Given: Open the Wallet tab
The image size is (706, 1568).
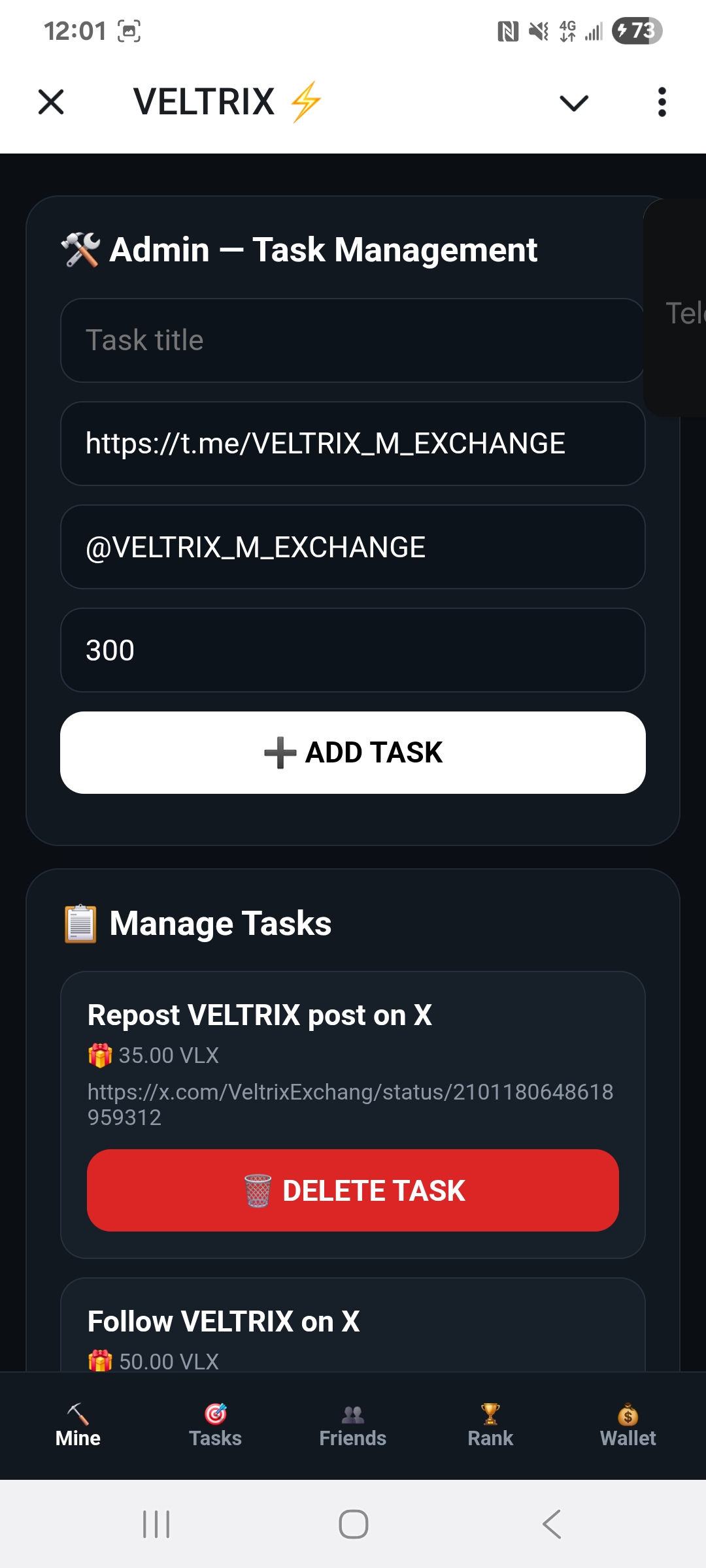Looking at the screenshot, I should point(628,1426).
